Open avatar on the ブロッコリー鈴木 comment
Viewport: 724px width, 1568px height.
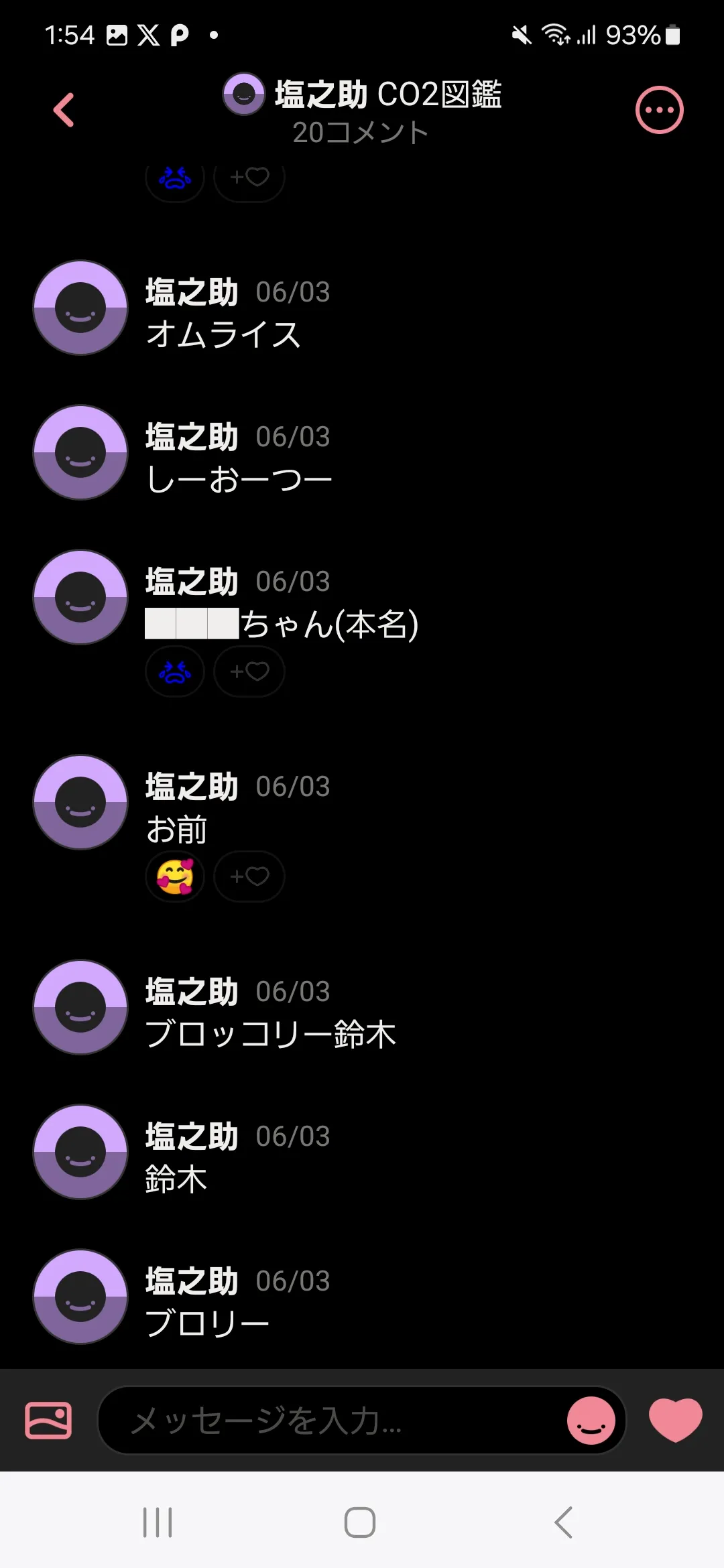[x=80, y=1007]
